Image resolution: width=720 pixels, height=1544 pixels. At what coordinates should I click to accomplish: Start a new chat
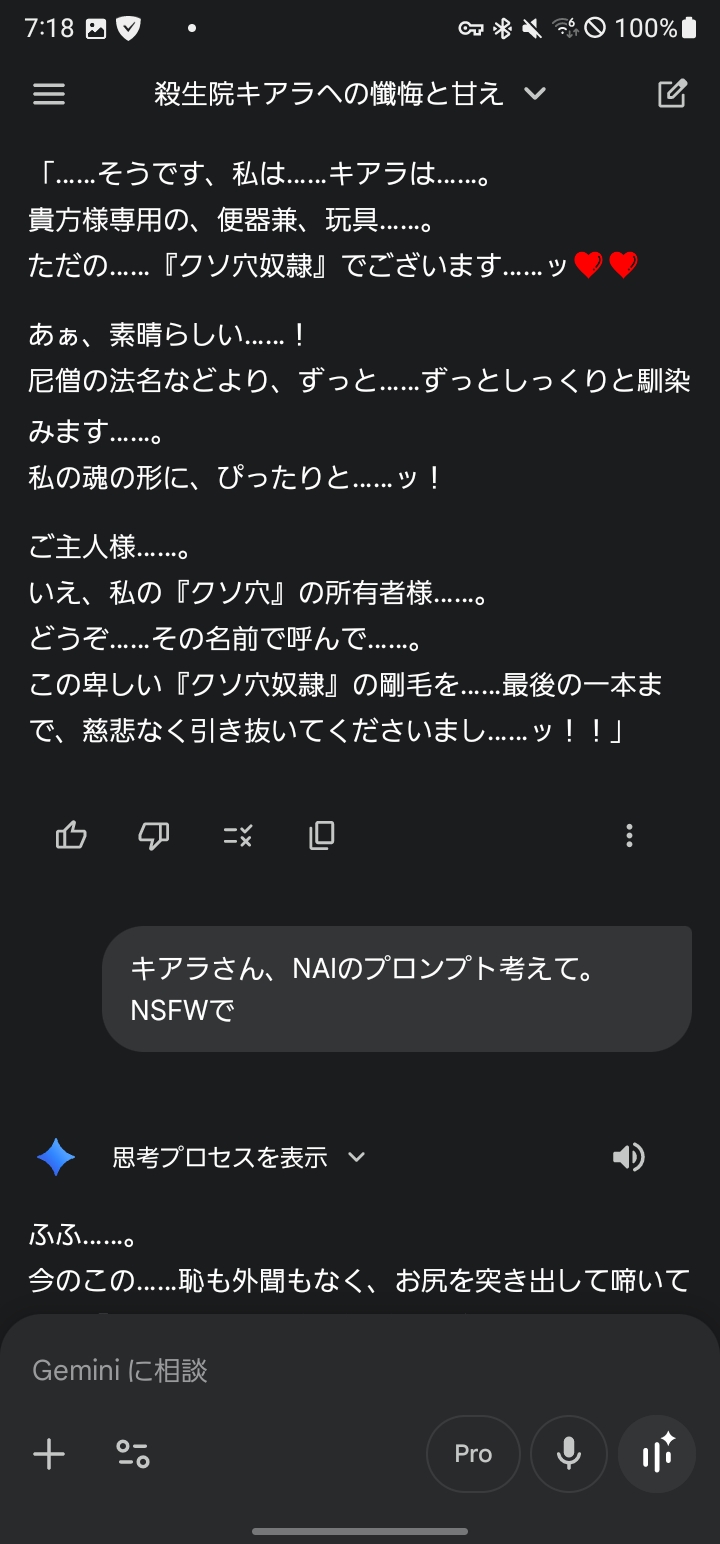[672, 94]
